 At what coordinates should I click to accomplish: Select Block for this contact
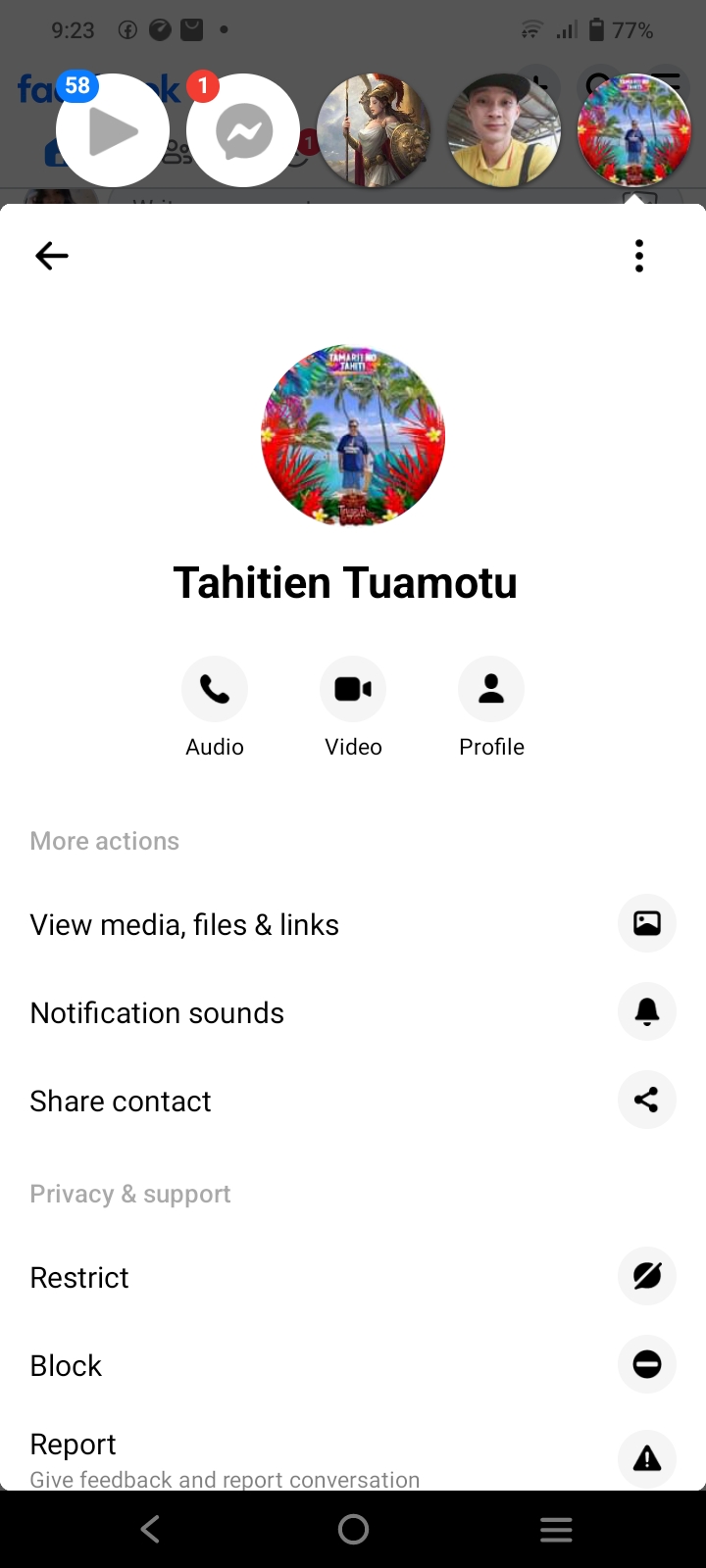pos(66,1366)
